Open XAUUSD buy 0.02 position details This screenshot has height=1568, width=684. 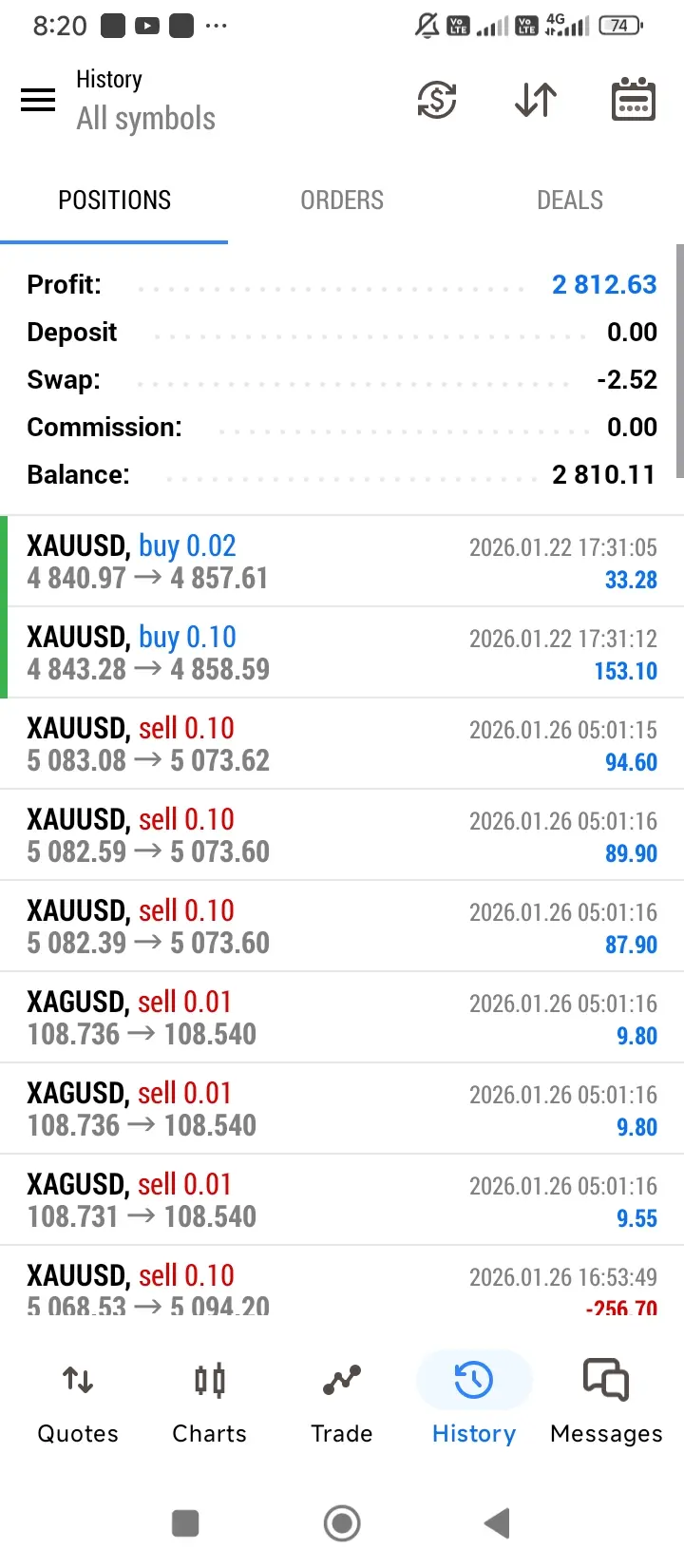click(x=342, y=562)
